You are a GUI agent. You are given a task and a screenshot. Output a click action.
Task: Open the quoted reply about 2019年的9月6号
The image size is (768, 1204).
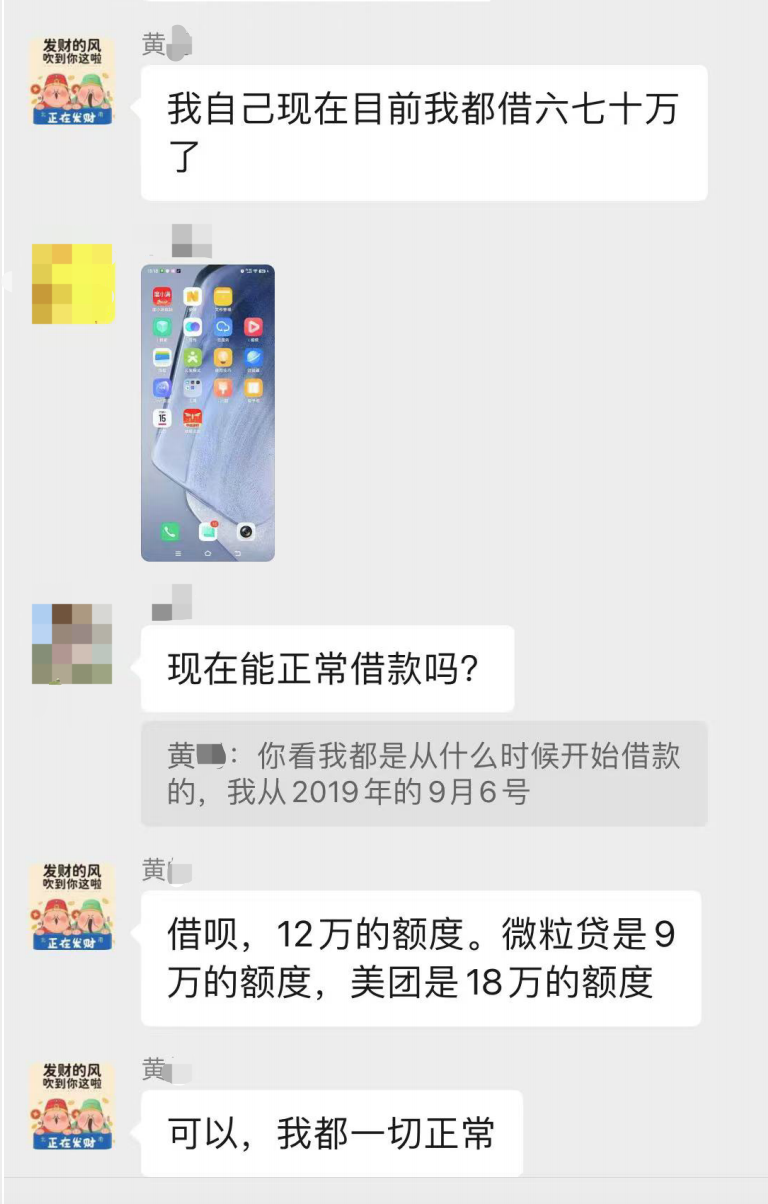click(x=424, y=773)
